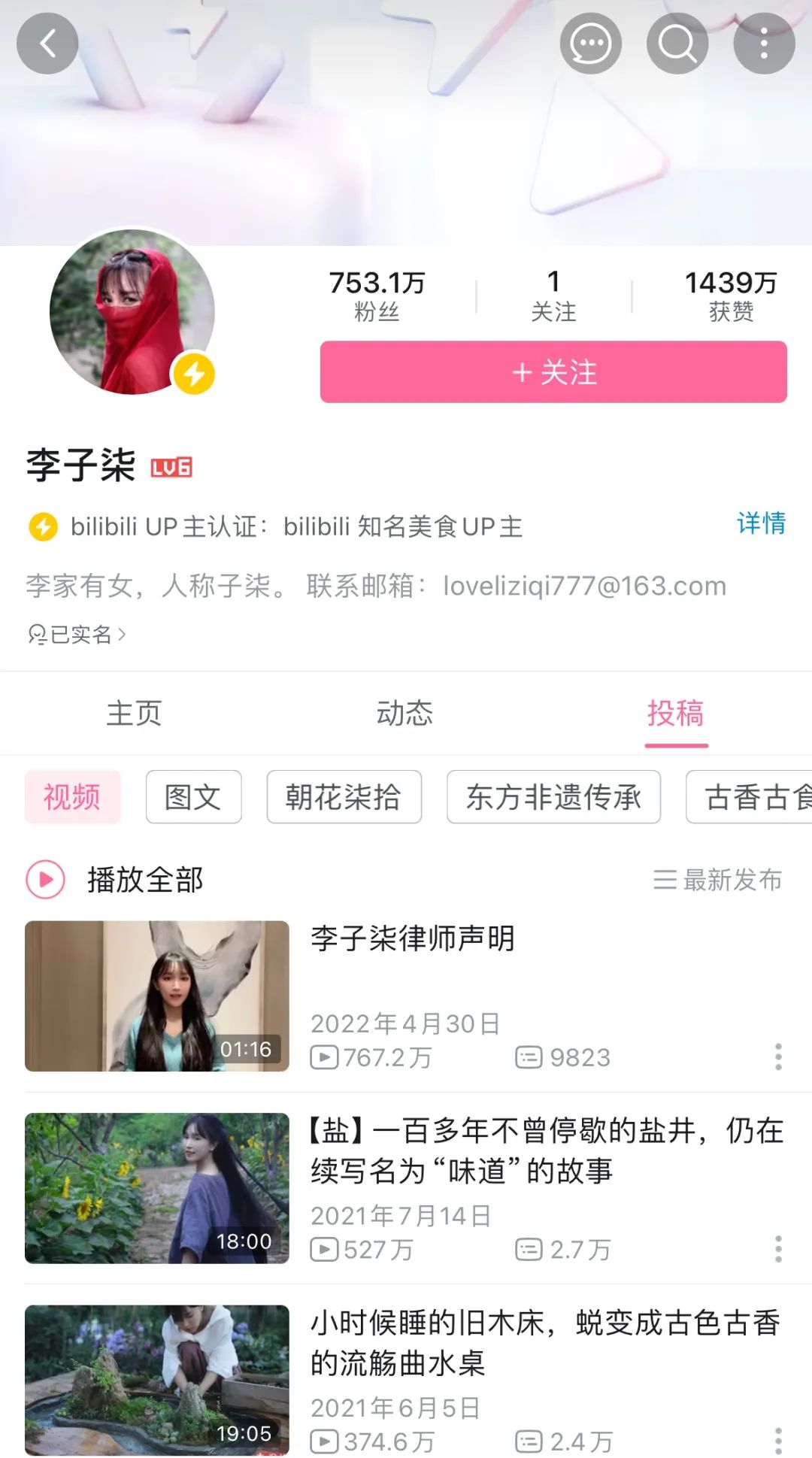
Task: Switch to the 主页 tab
Action: click(x=134, y=714)
